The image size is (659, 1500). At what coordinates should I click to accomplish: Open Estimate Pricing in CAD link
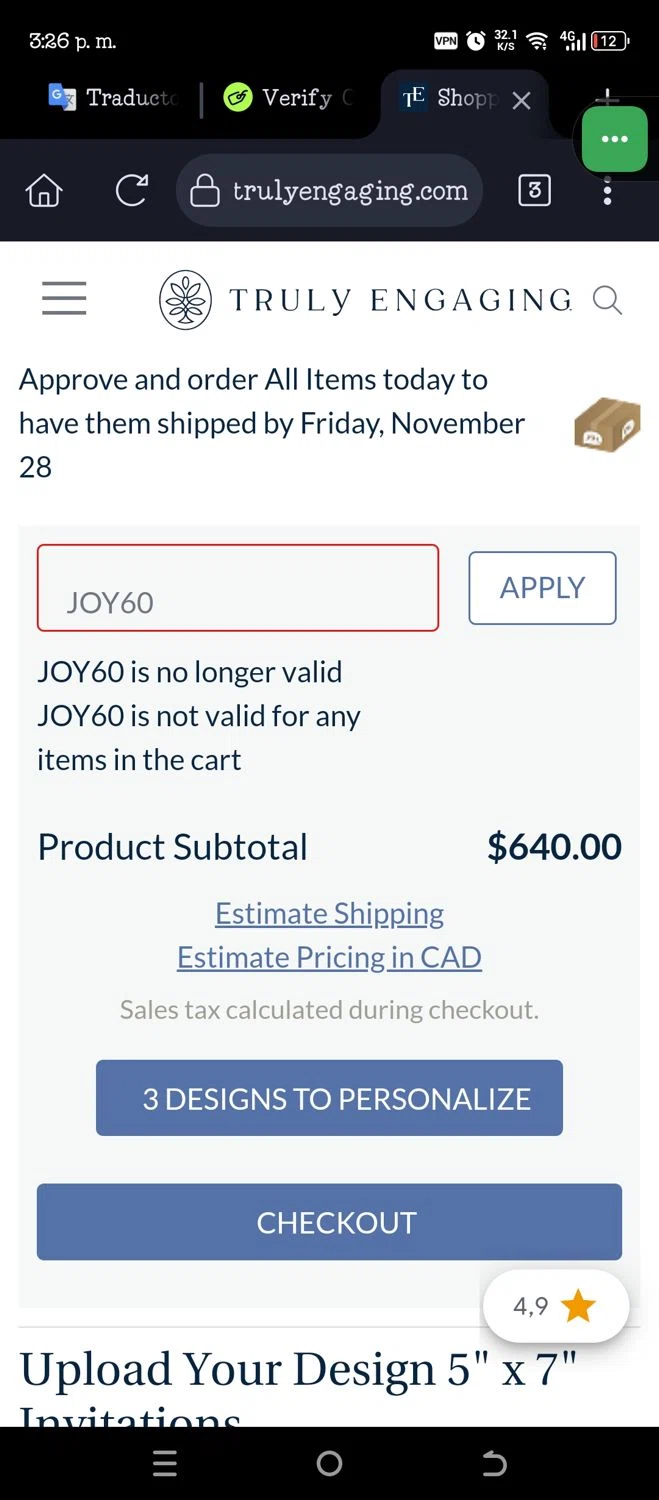click(x=329, y=957)
